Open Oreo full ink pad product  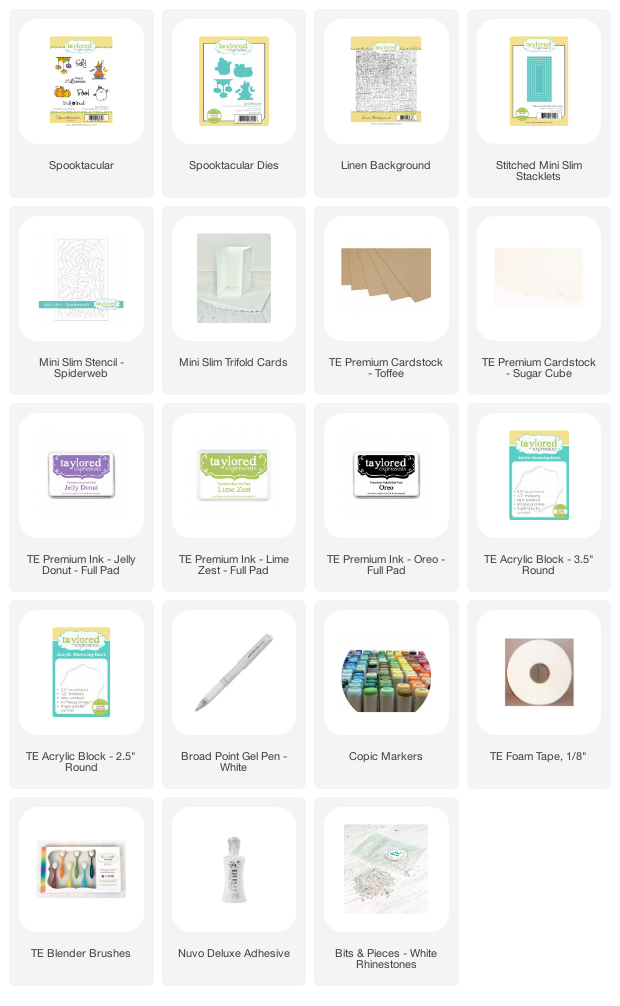coord(386,475)
